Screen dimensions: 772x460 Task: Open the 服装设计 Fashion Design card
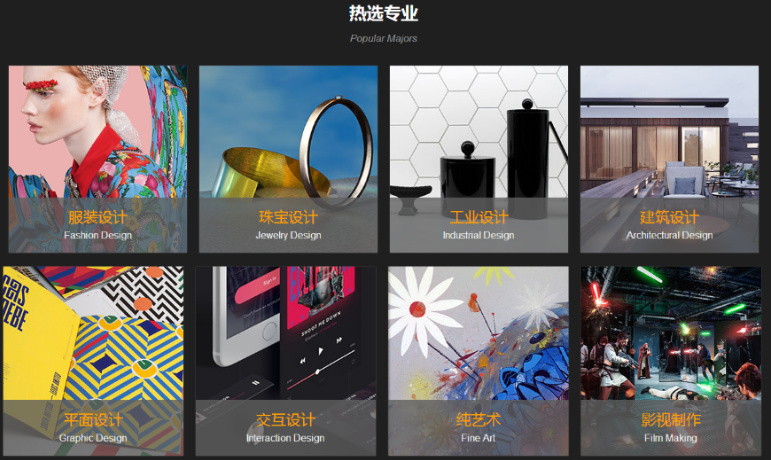click(x=97, y=159)
